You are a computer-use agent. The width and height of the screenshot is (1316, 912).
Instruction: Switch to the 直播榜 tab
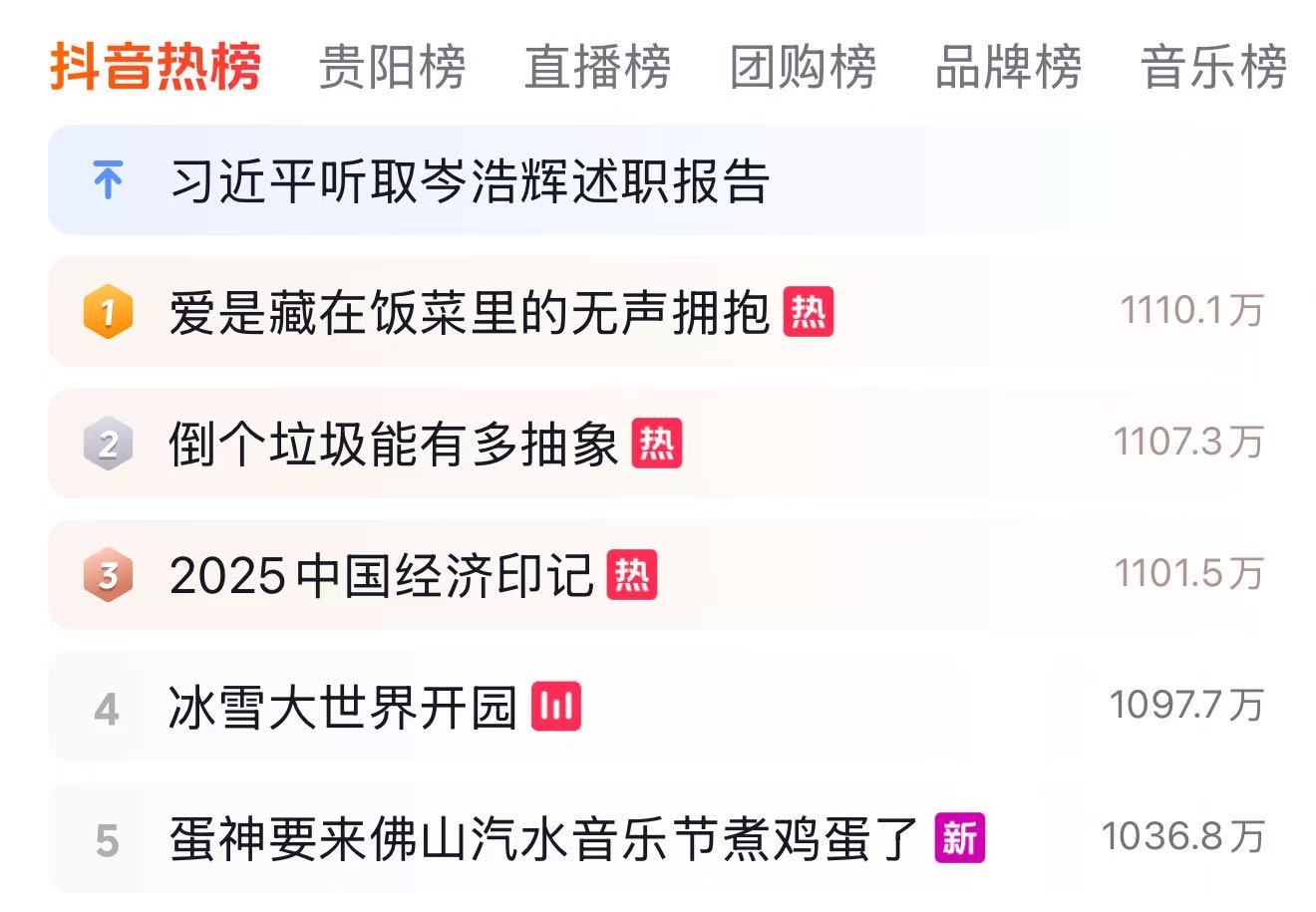pos(597,68)
